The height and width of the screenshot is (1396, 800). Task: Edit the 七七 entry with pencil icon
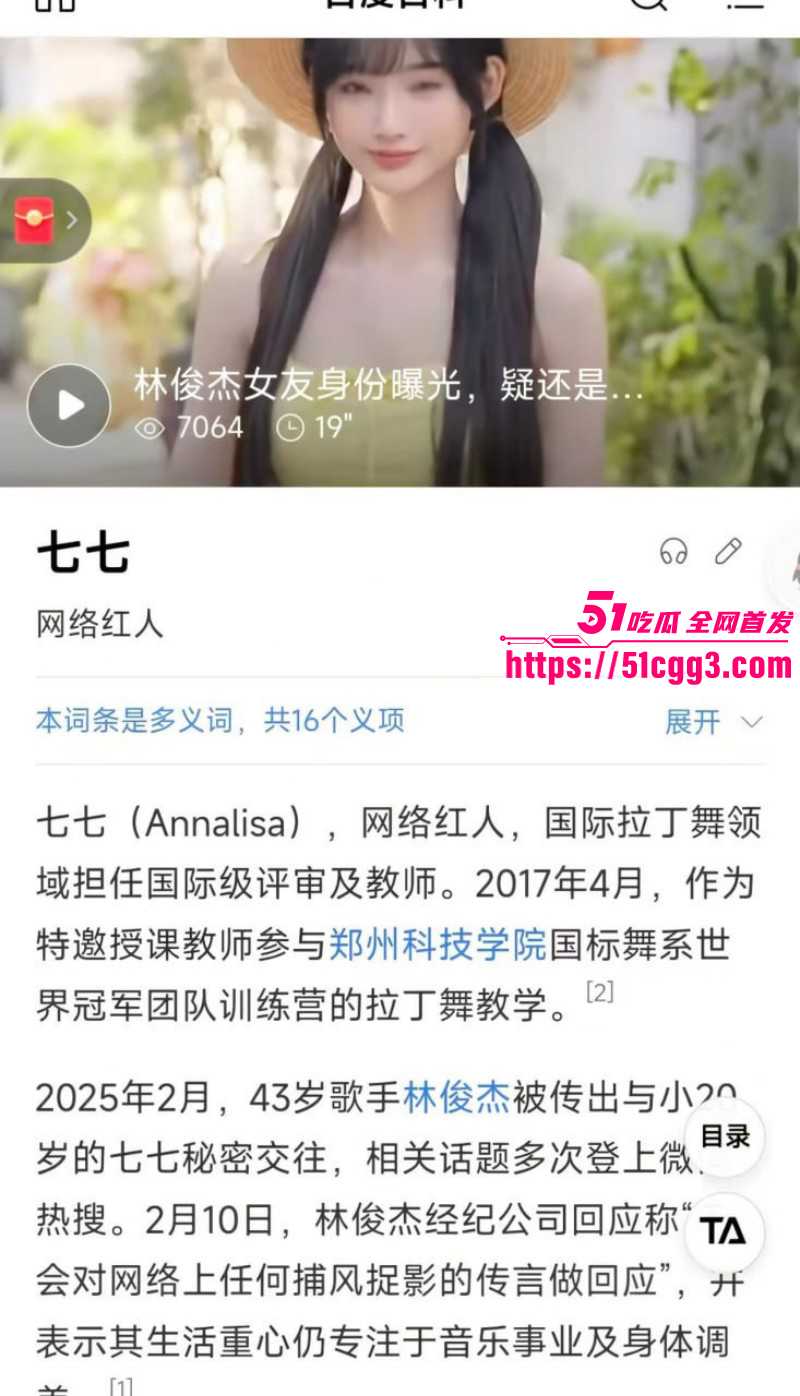pos(727,551)
